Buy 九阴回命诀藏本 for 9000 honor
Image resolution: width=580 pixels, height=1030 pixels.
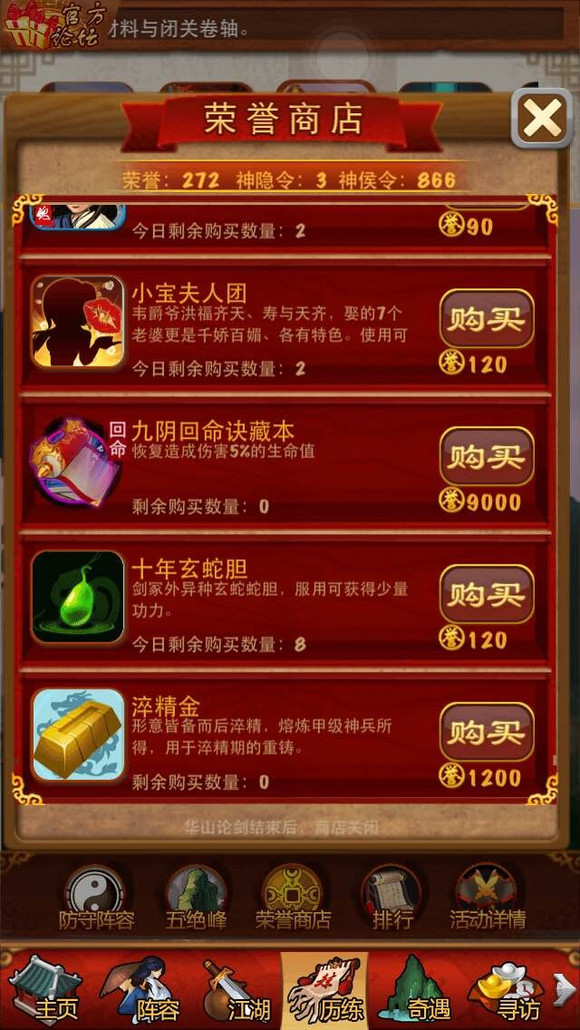(487, 456)
